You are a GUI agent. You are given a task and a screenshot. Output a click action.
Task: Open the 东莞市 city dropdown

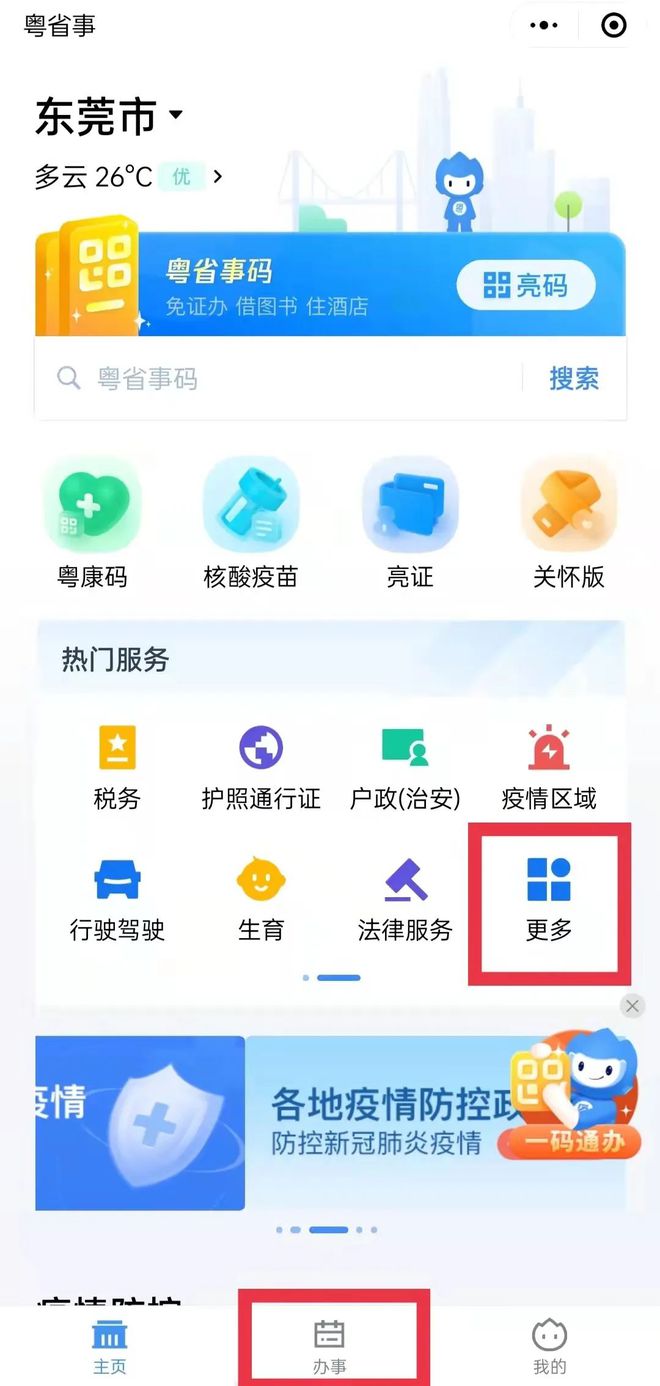click(109, 116)
